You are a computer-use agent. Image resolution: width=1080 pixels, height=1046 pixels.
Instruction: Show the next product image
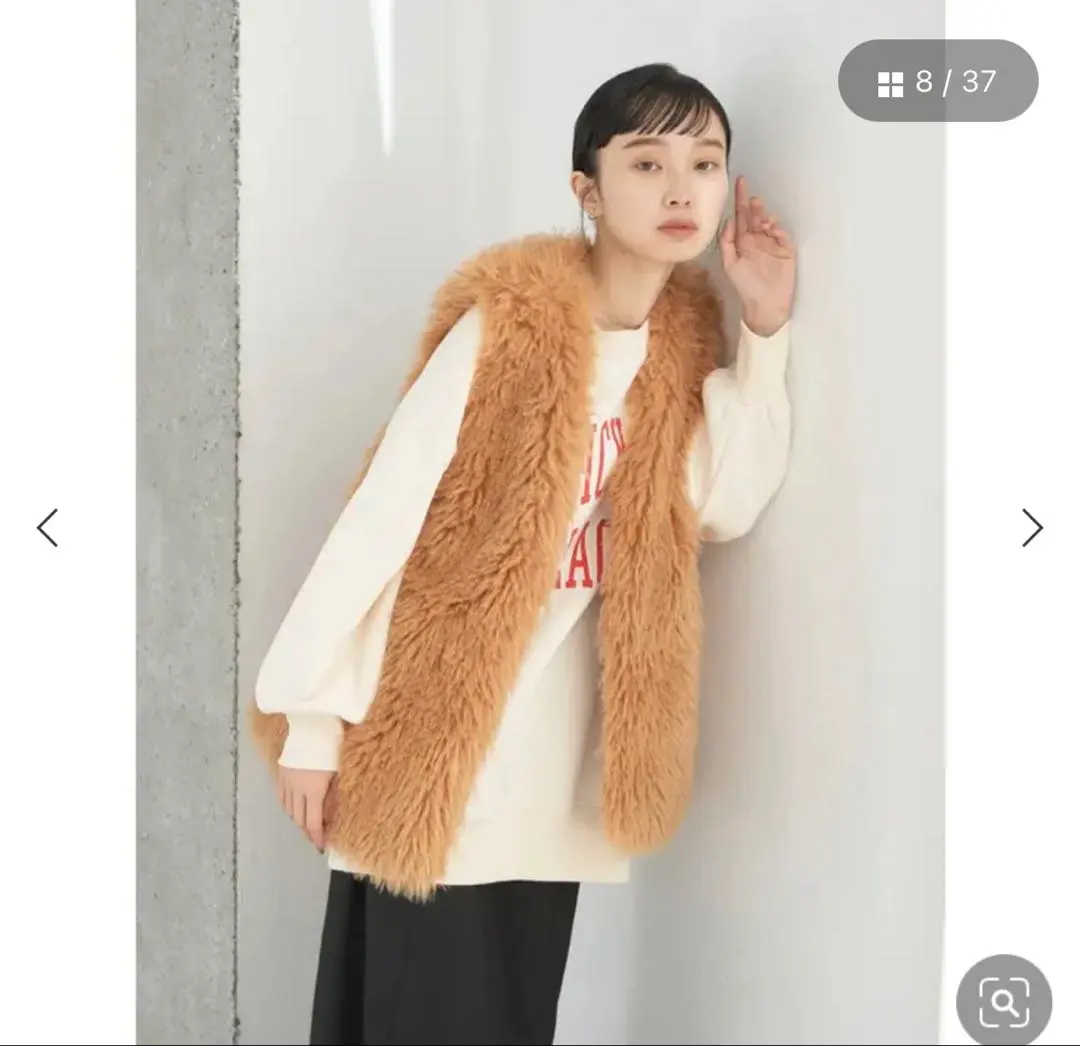coord(1032,528)
